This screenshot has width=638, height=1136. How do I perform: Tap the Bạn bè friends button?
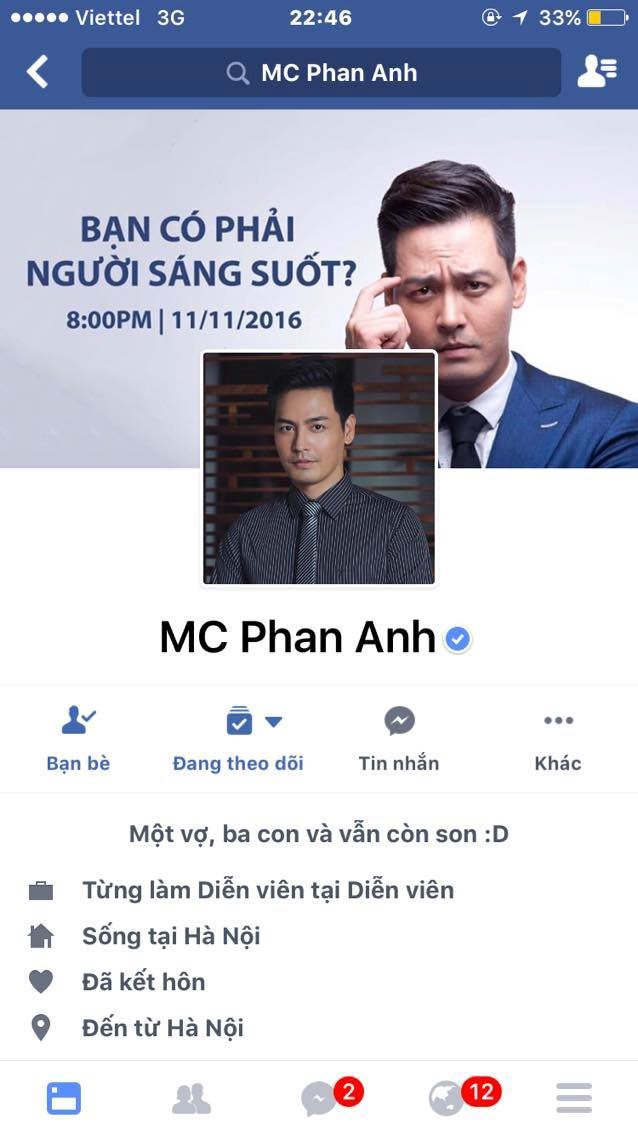(x=78, y=738)
